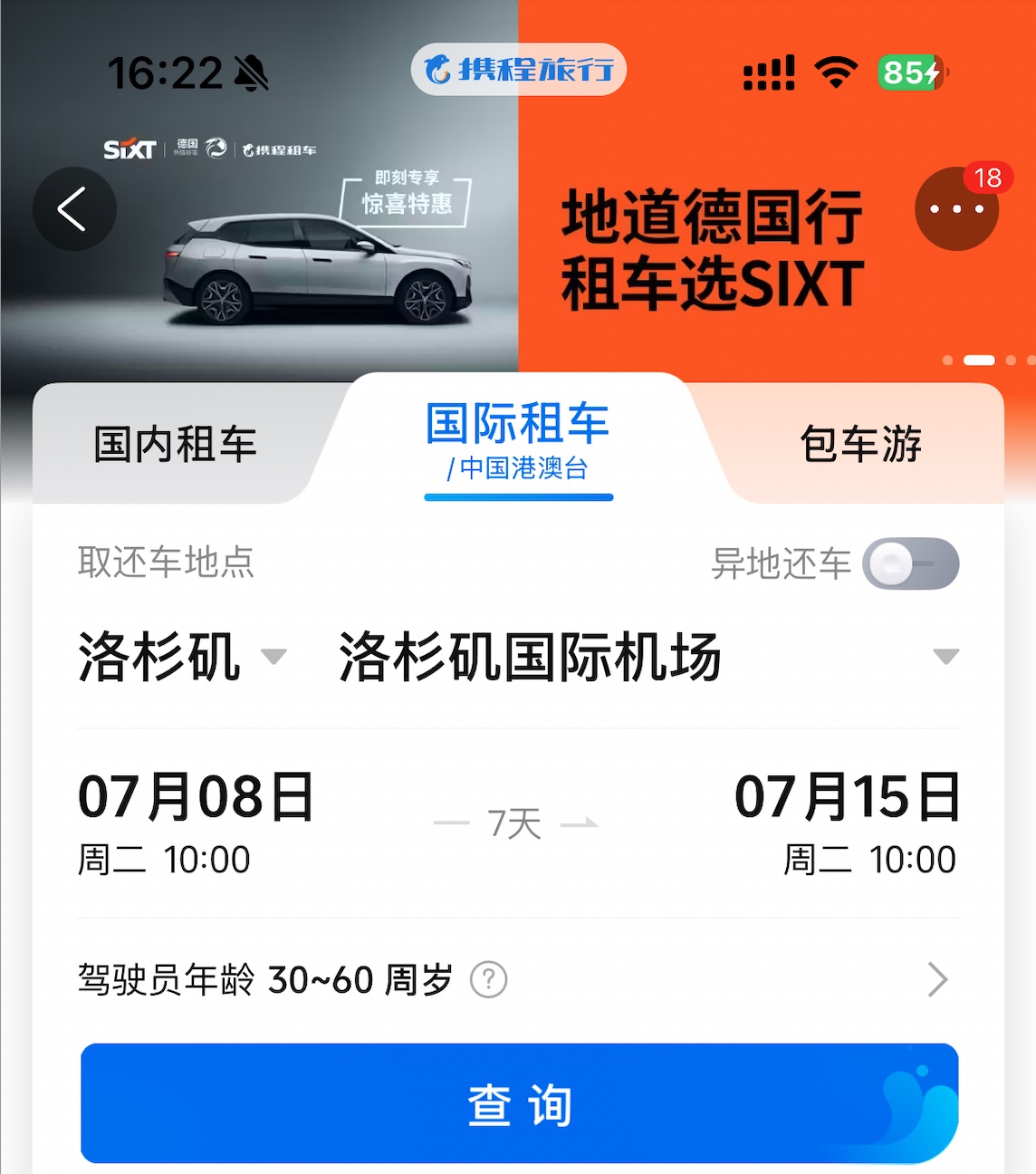The image size is (1036, 1174).
Task: Show help for driver age
Action: [489, 979]
